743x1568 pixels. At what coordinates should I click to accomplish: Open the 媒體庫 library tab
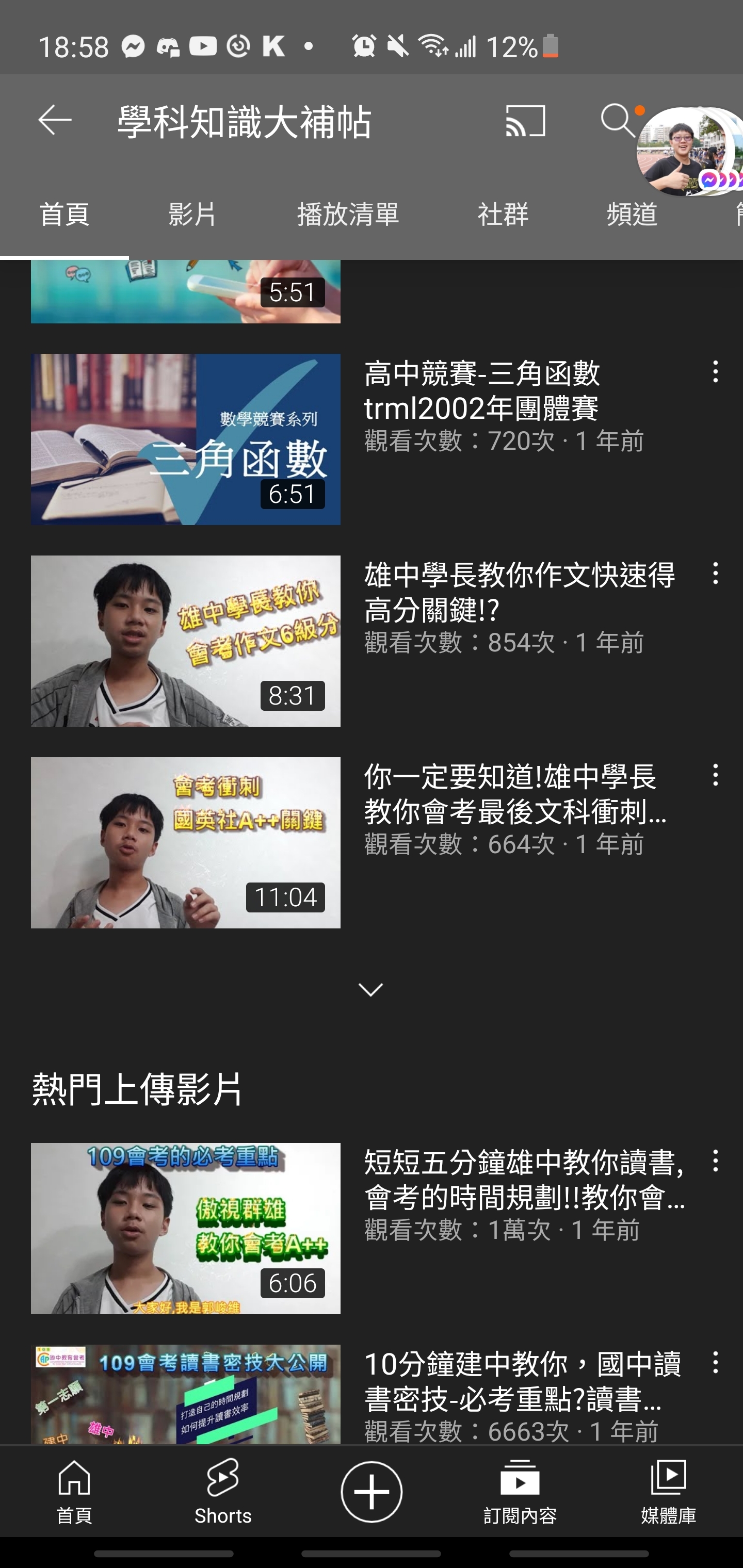668,1491
